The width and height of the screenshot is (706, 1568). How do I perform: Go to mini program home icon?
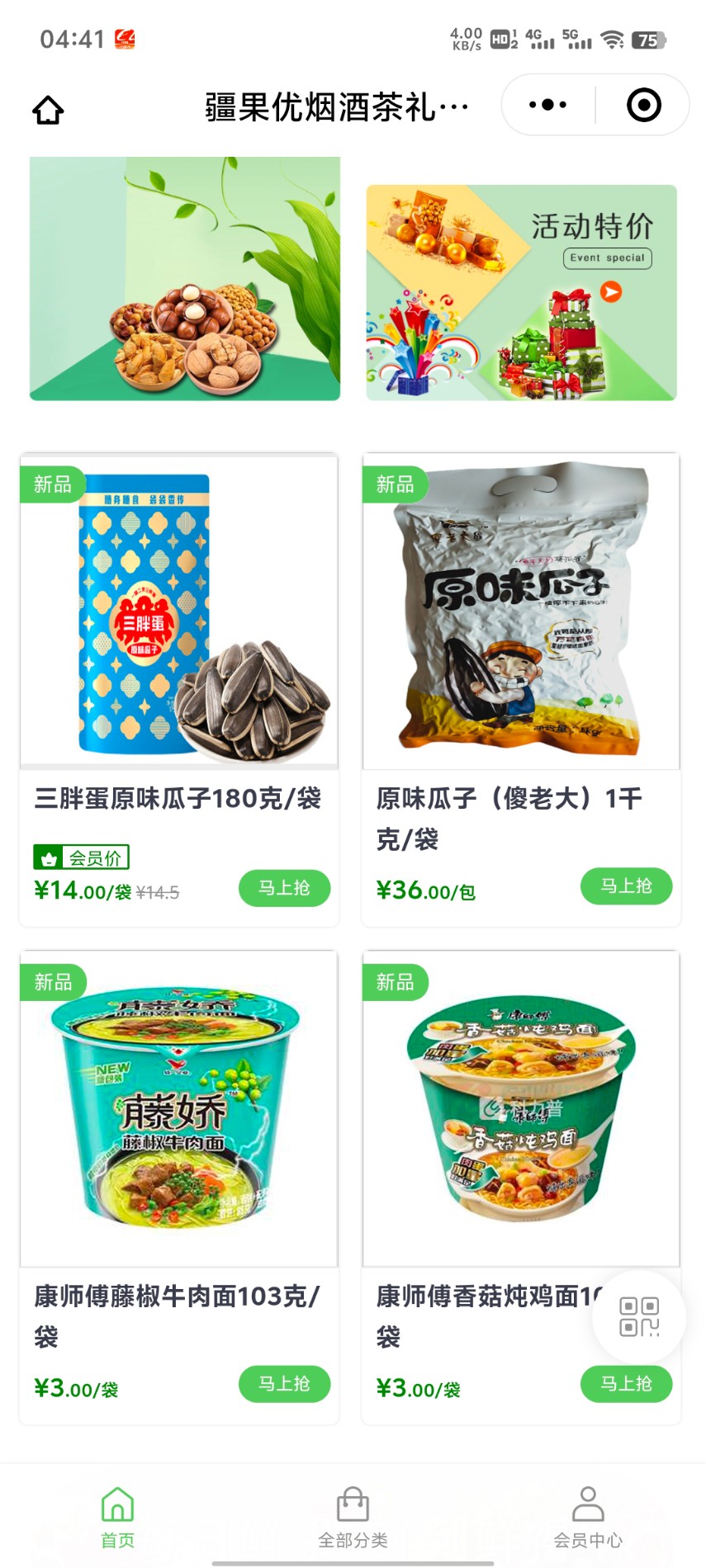pos(48,110)
